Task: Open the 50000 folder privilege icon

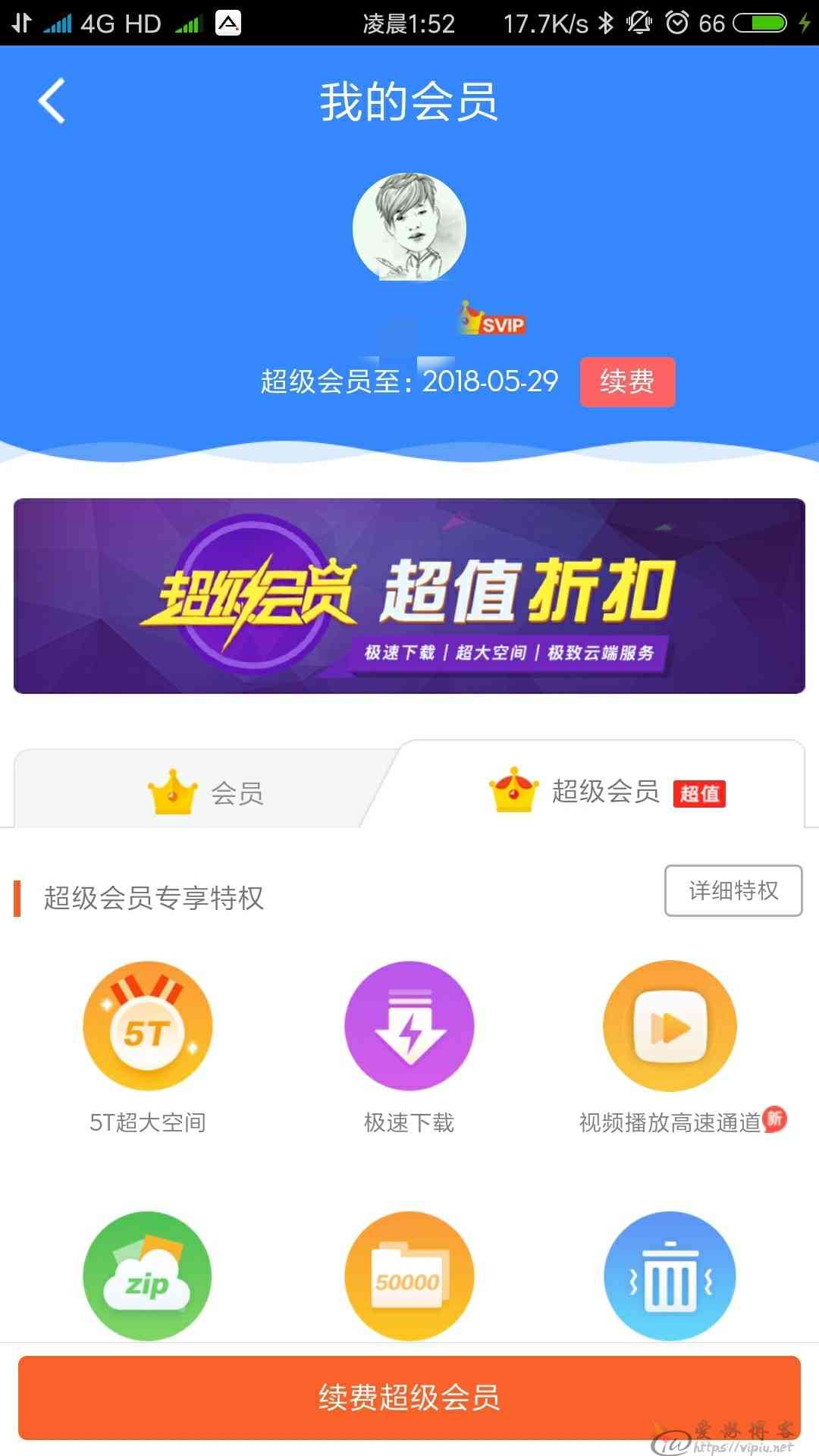Action: (409, 1276)
